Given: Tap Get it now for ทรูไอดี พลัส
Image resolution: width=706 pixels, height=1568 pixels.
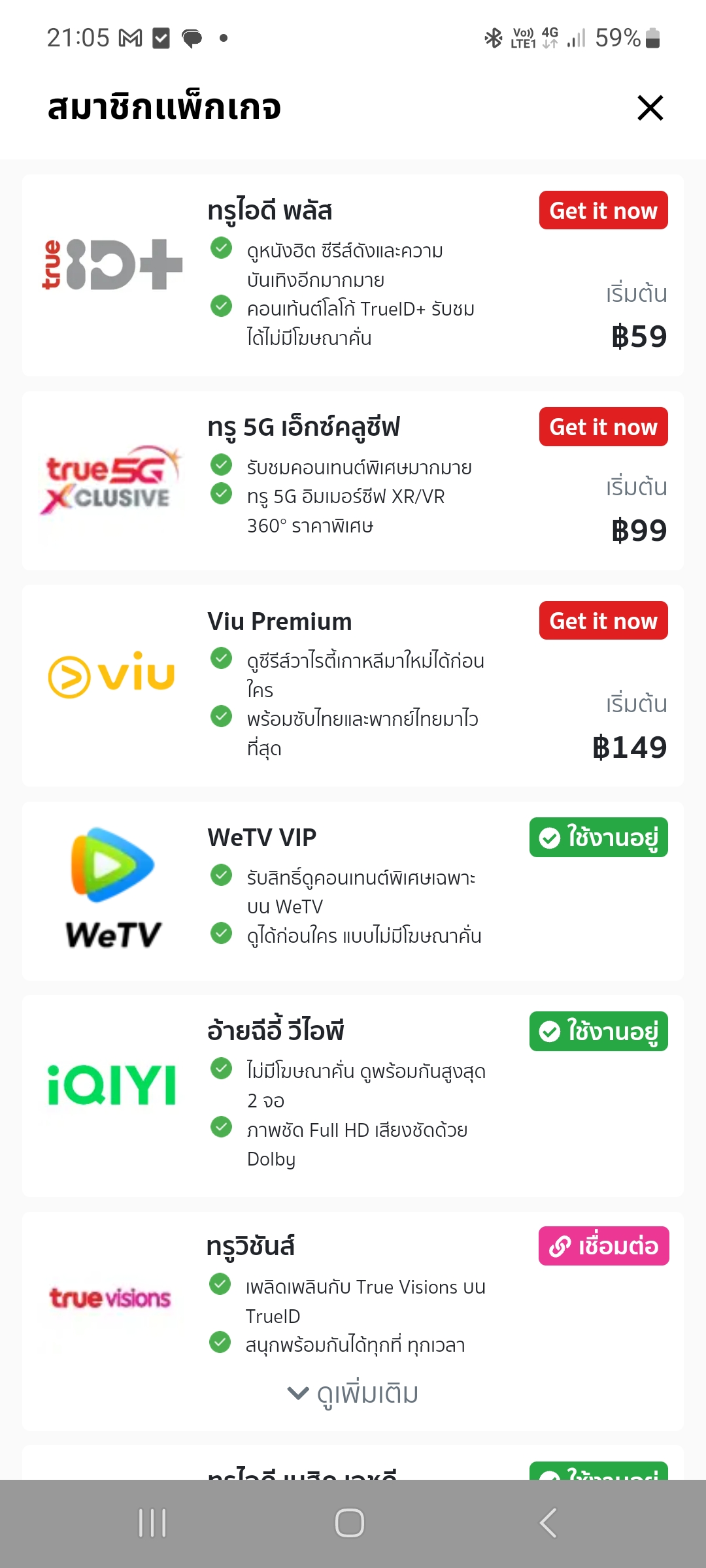Looking at the screenshot, I should (x=603, y=210).
